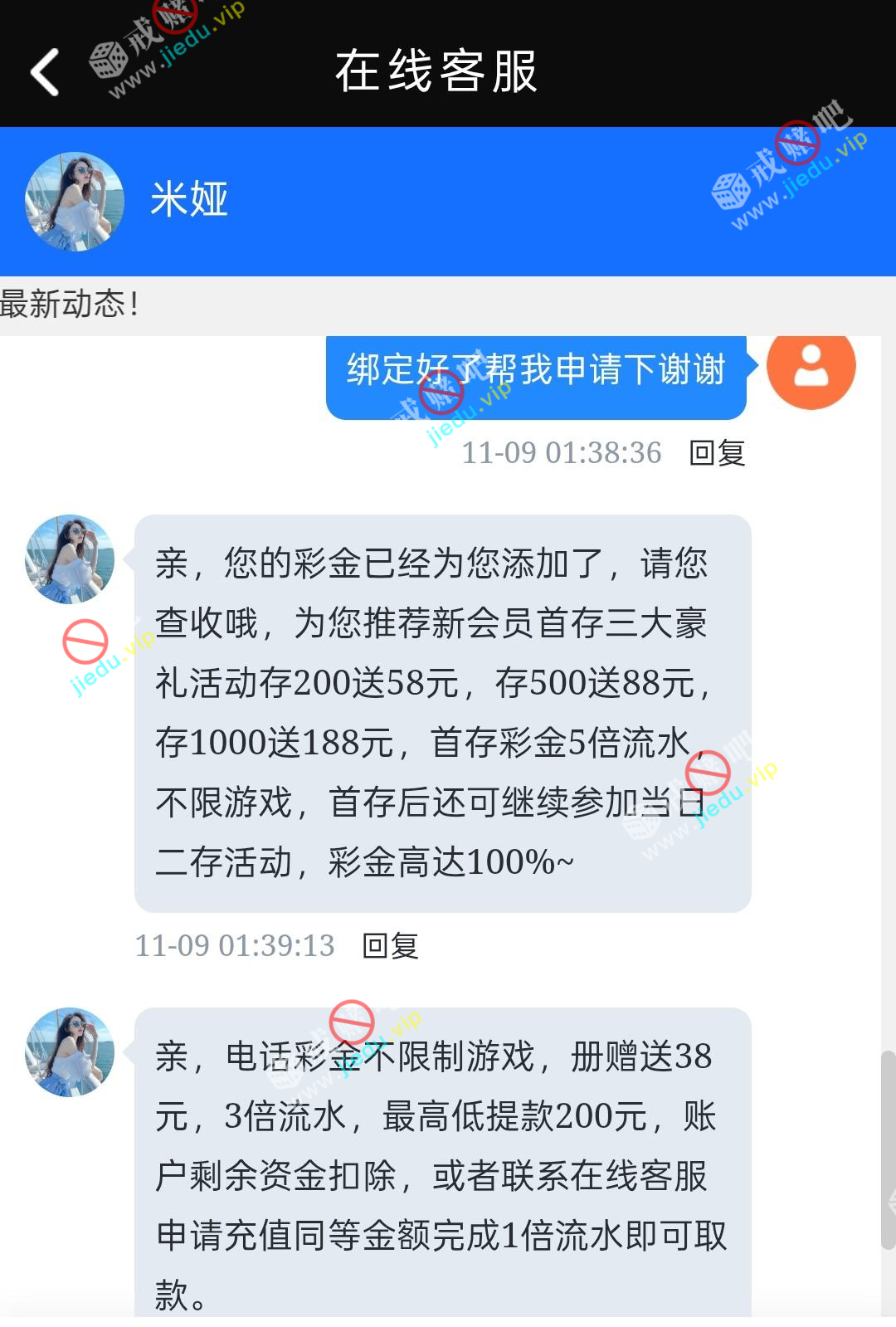This screenshot has width=896, height=1327.
Task: Tap 回复 under the 01:38:36 message
Action: (x=717, y=453)
